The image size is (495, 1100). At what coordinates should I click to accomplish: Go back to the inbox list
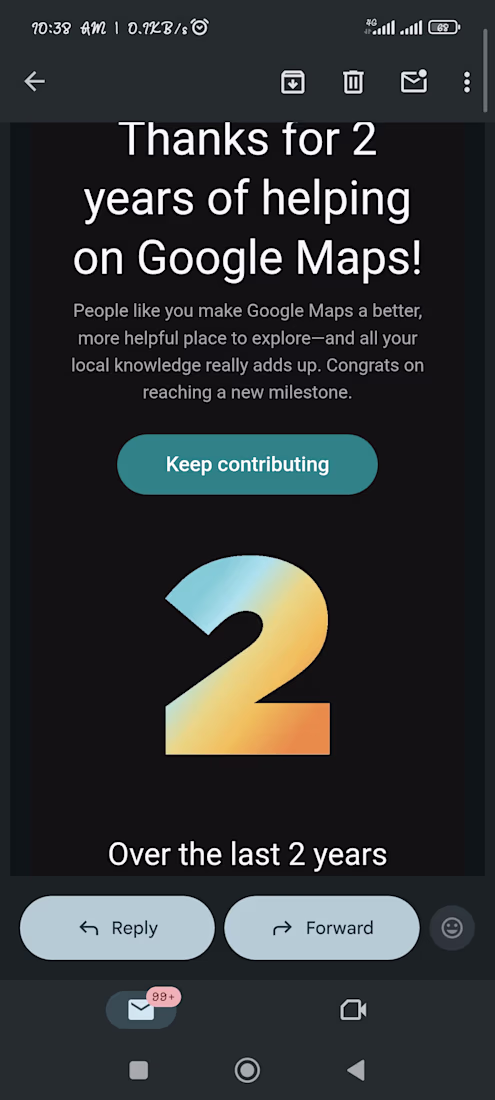coord(34,81)
